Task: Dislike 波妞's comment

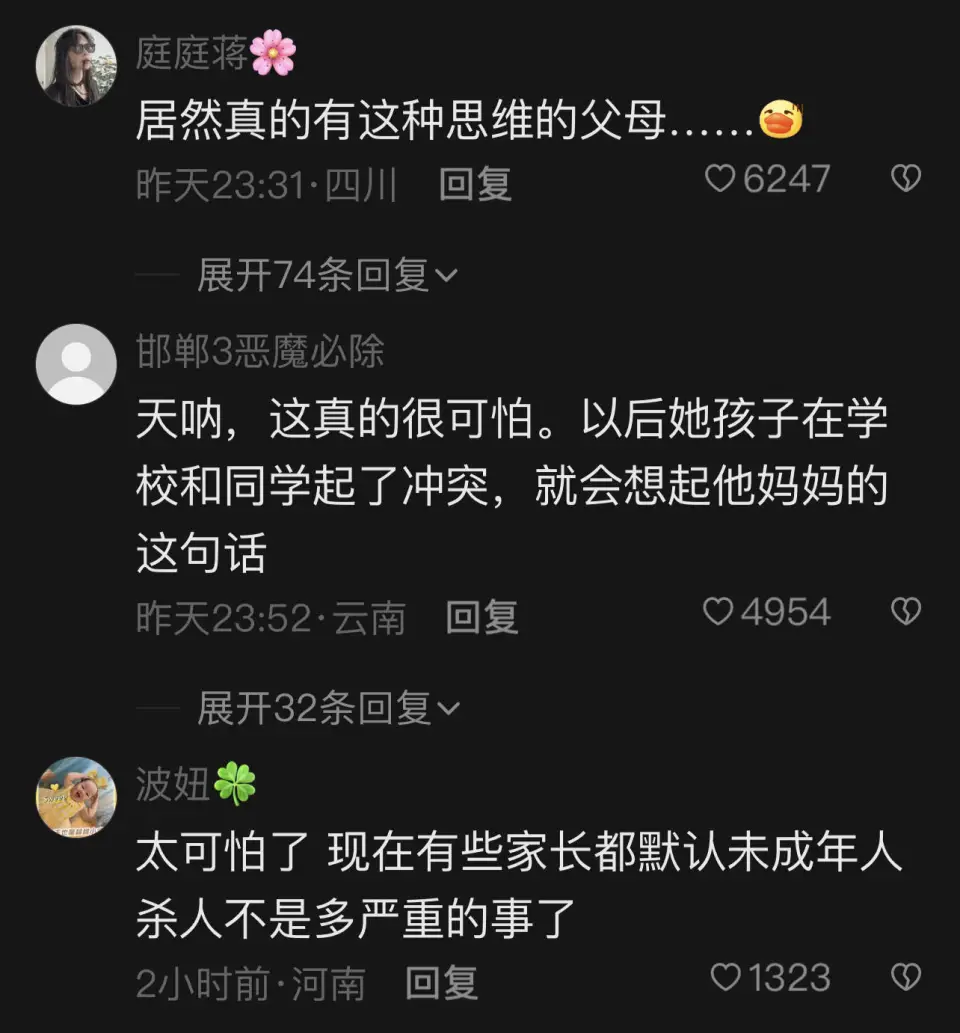Action: [x=905, y=977]
